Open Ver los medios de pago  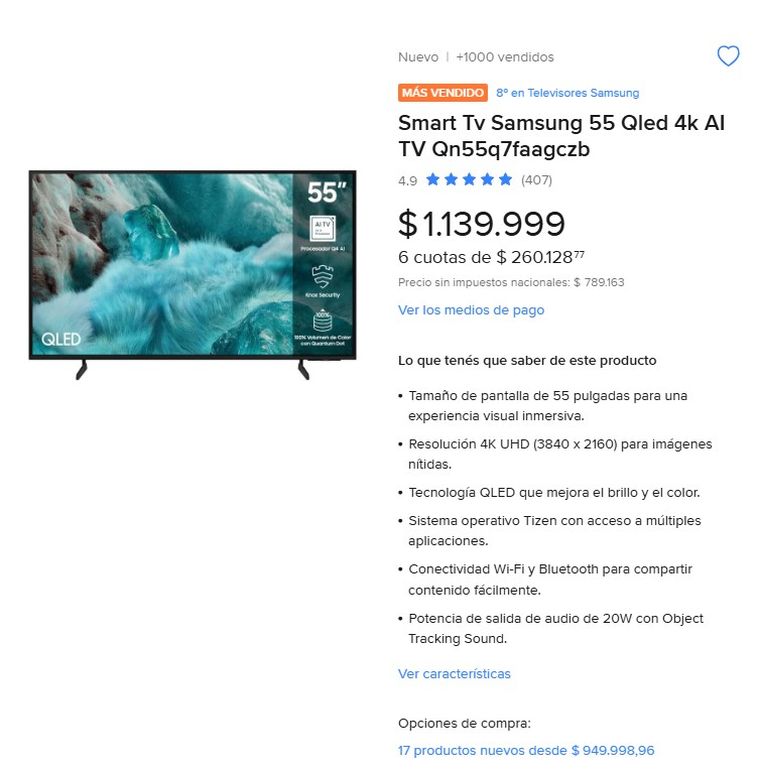[471, 310]
